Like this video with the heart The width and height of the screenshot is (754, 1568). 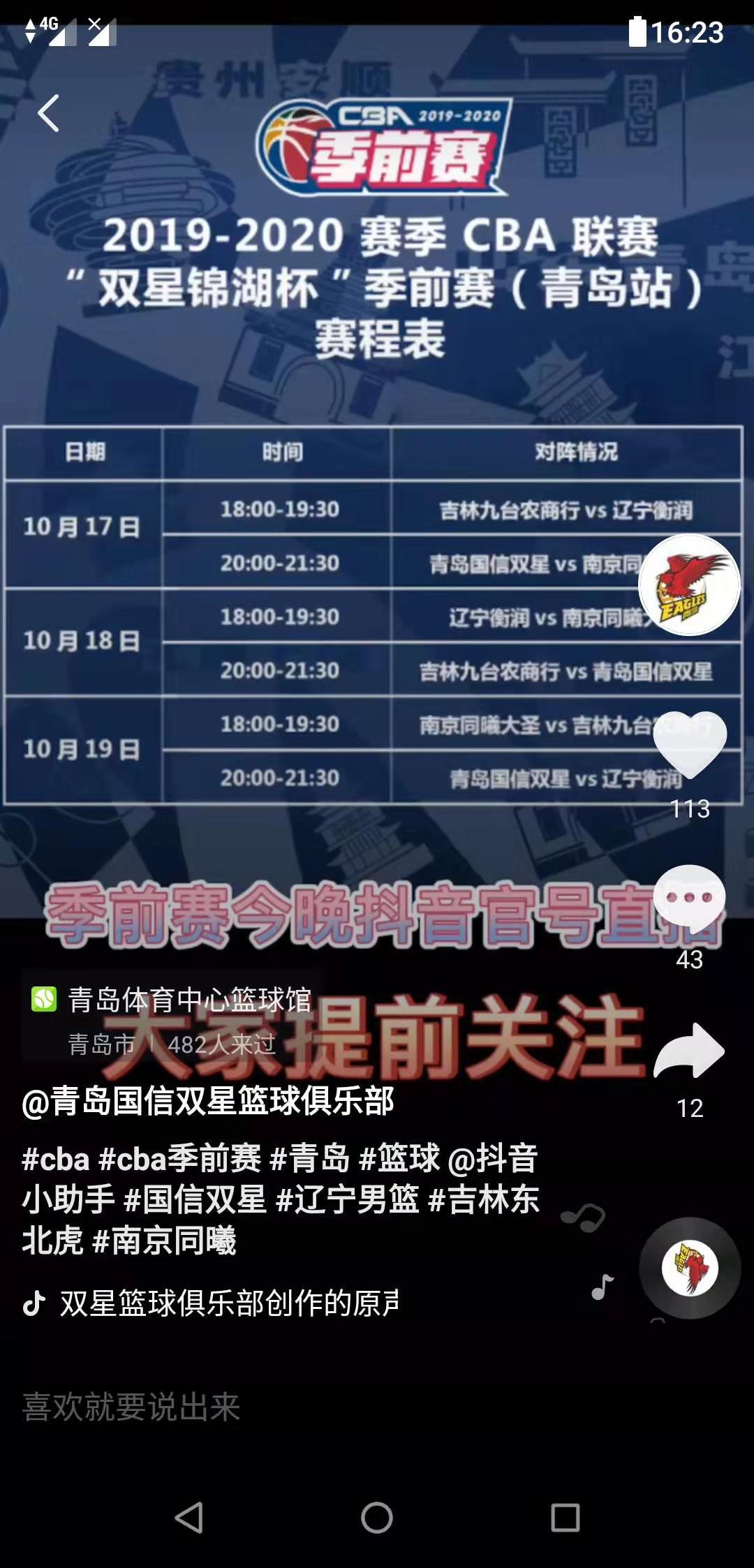(690, 744)
